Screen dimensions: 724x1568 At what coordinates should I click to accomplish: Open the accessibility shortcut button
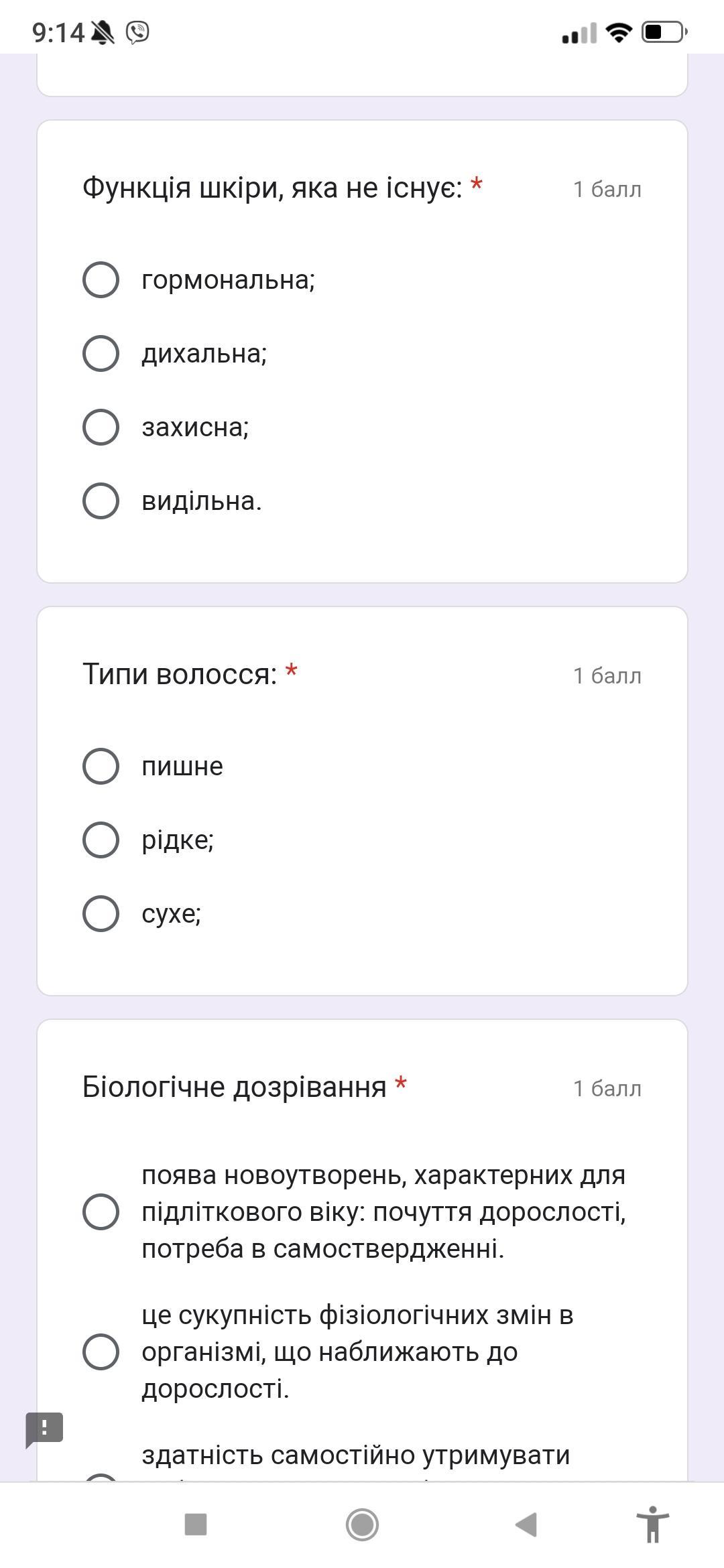(x=653, y=1524)
